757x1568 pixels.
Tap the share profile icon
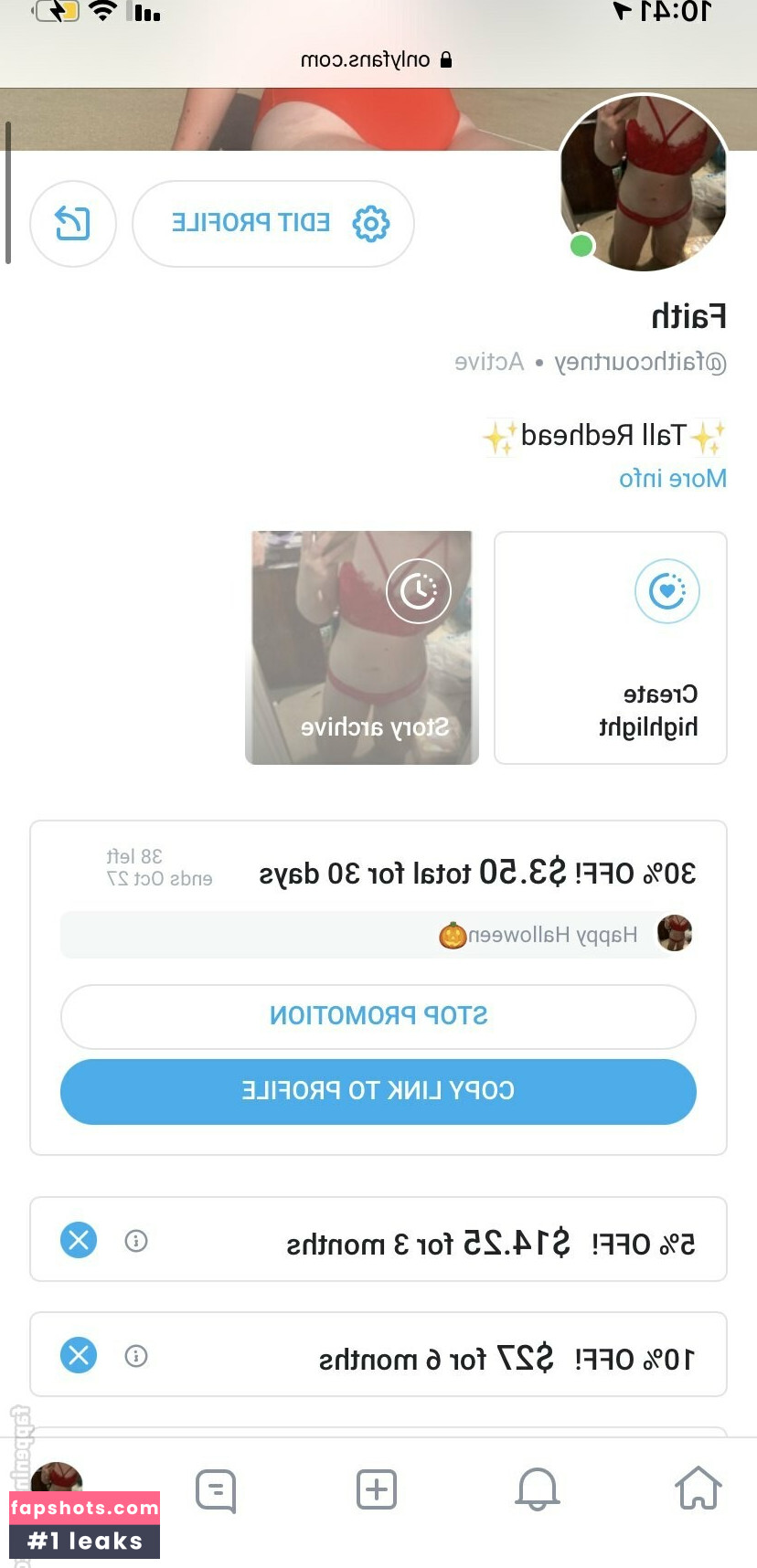click(73, 224)
